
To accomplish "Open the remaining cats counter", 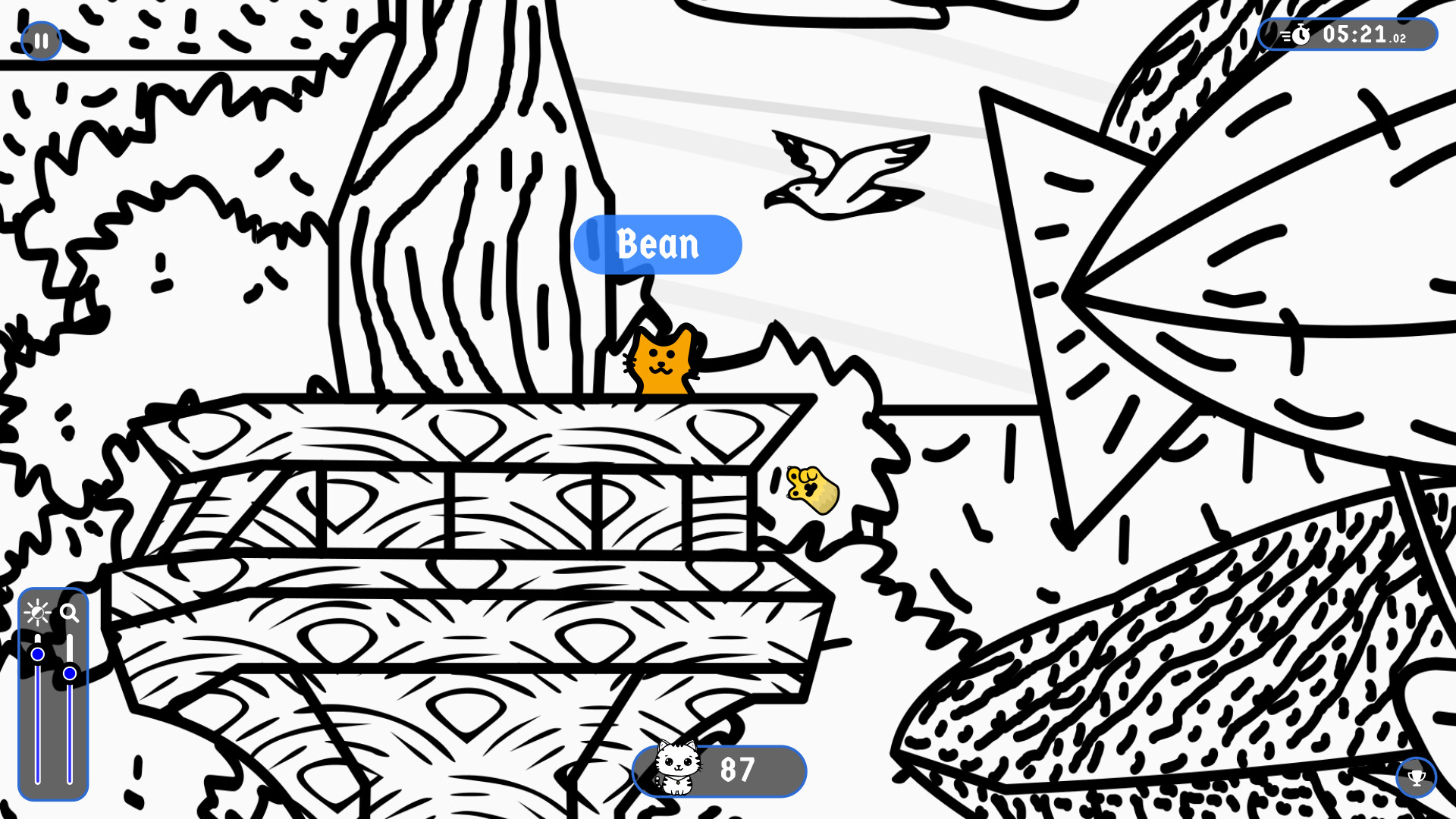I will point(719,770).
